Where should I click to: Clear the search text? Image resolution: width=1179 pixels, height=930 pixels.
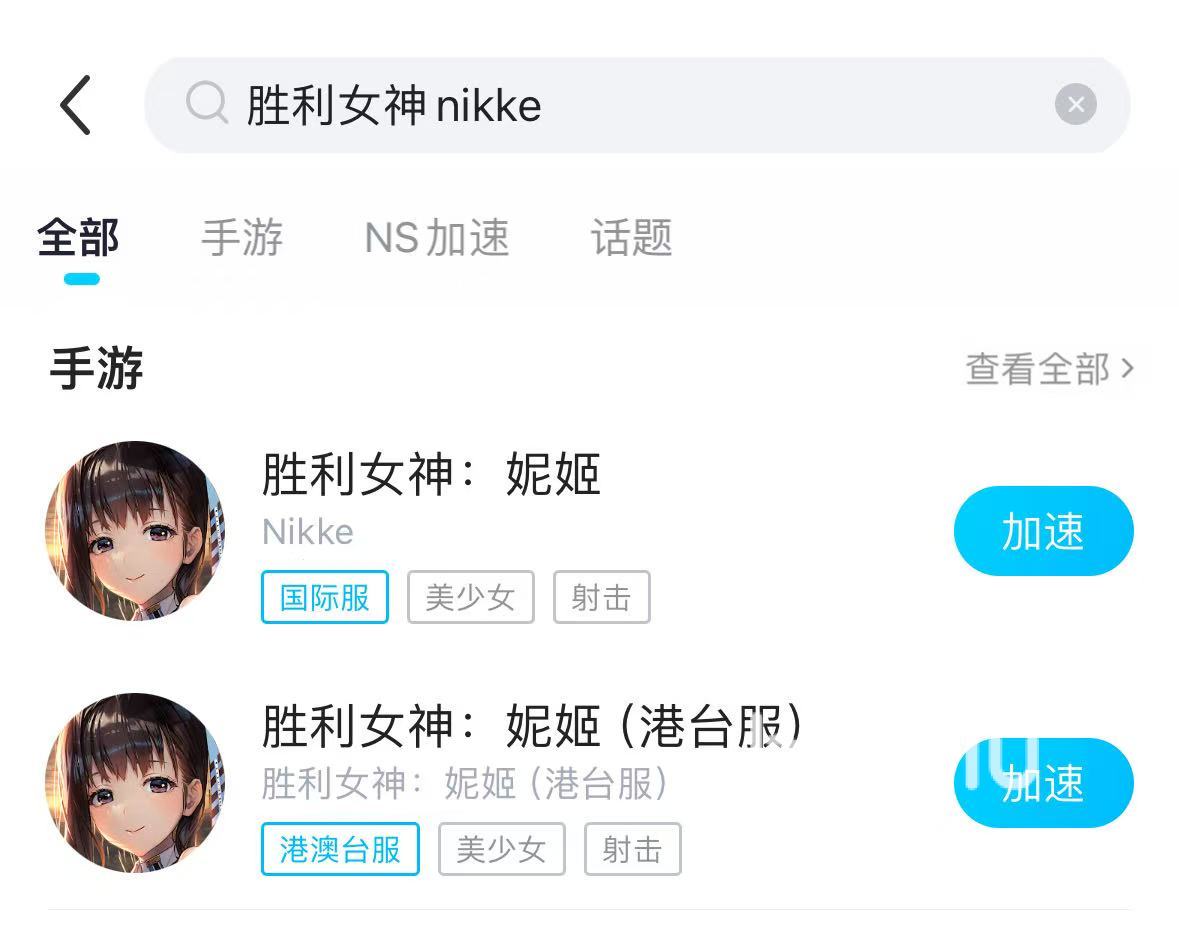coord(1075,105)
